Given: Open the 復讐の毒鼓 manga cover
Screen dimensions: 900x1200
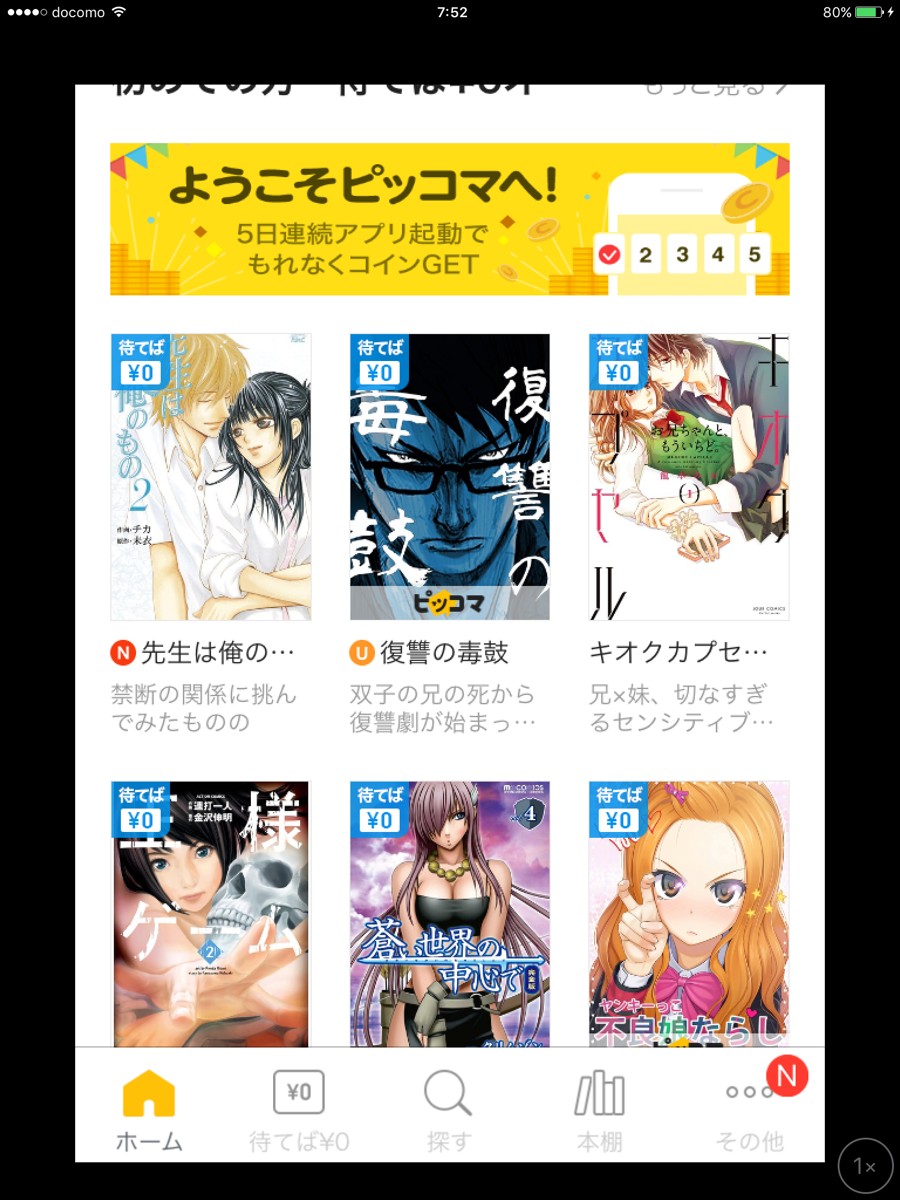Looking at the screenshot, I should coord(450,477).
